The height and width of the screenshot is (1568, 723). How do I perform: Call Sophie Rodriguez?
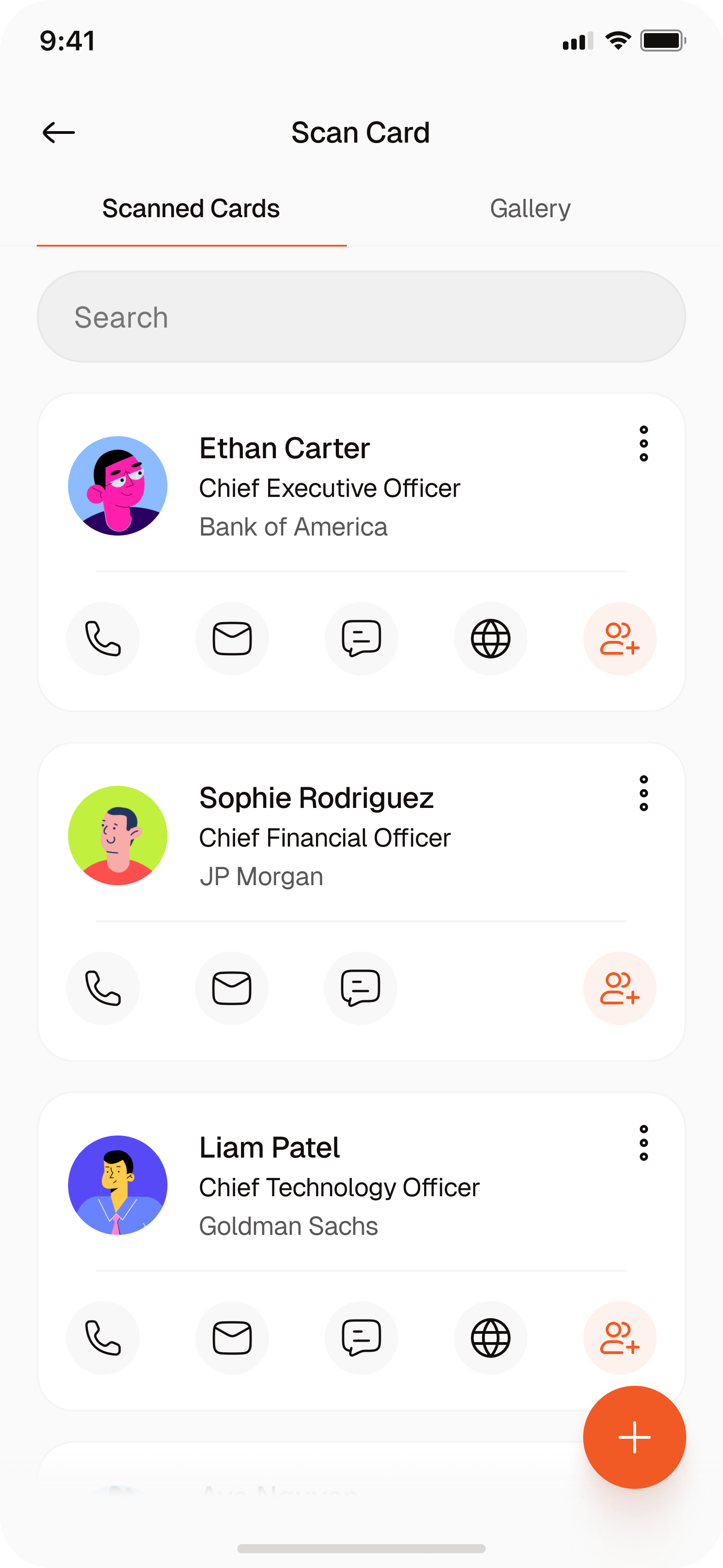click(x=103, y=988)
